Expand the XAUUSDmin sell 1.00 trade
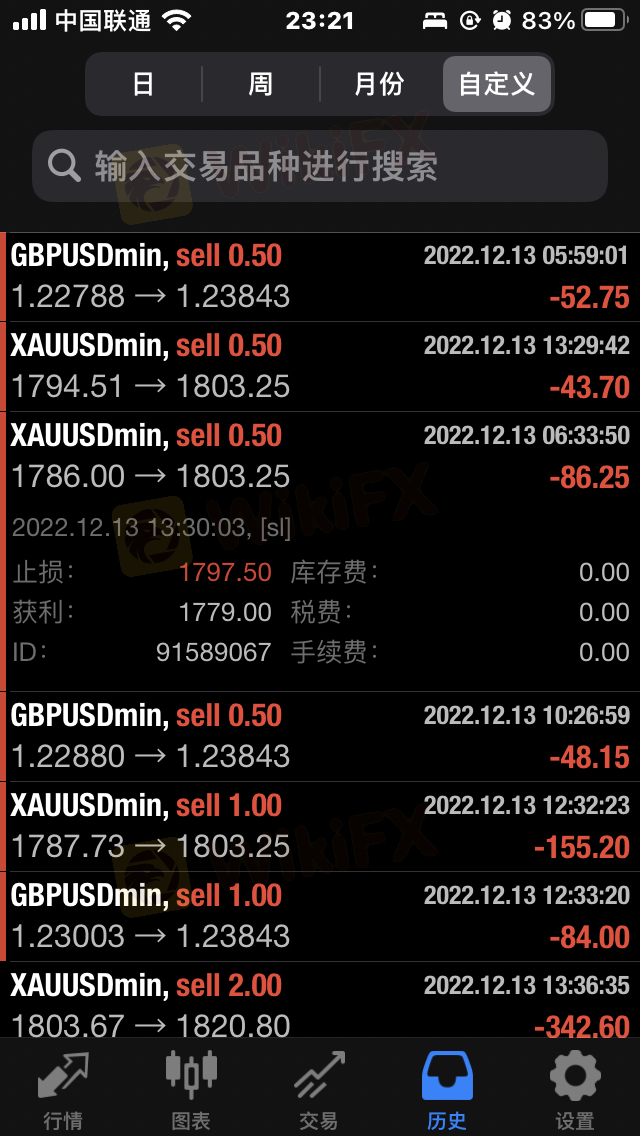Image resolution: width=640 pixels, height=1136 pixels. (x=320, y=826)
